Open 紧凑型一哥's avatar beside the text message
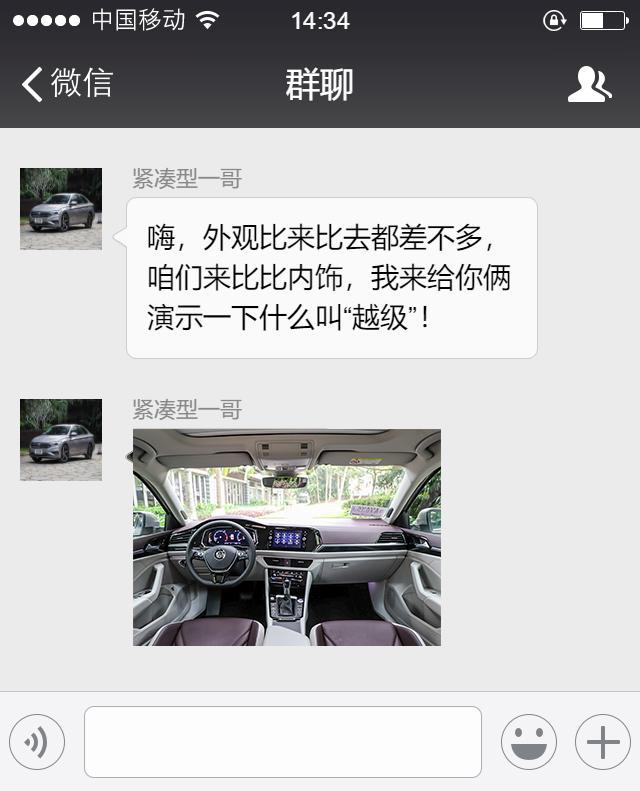The width and height of the screenshot is (640, 791). point(61,209)
